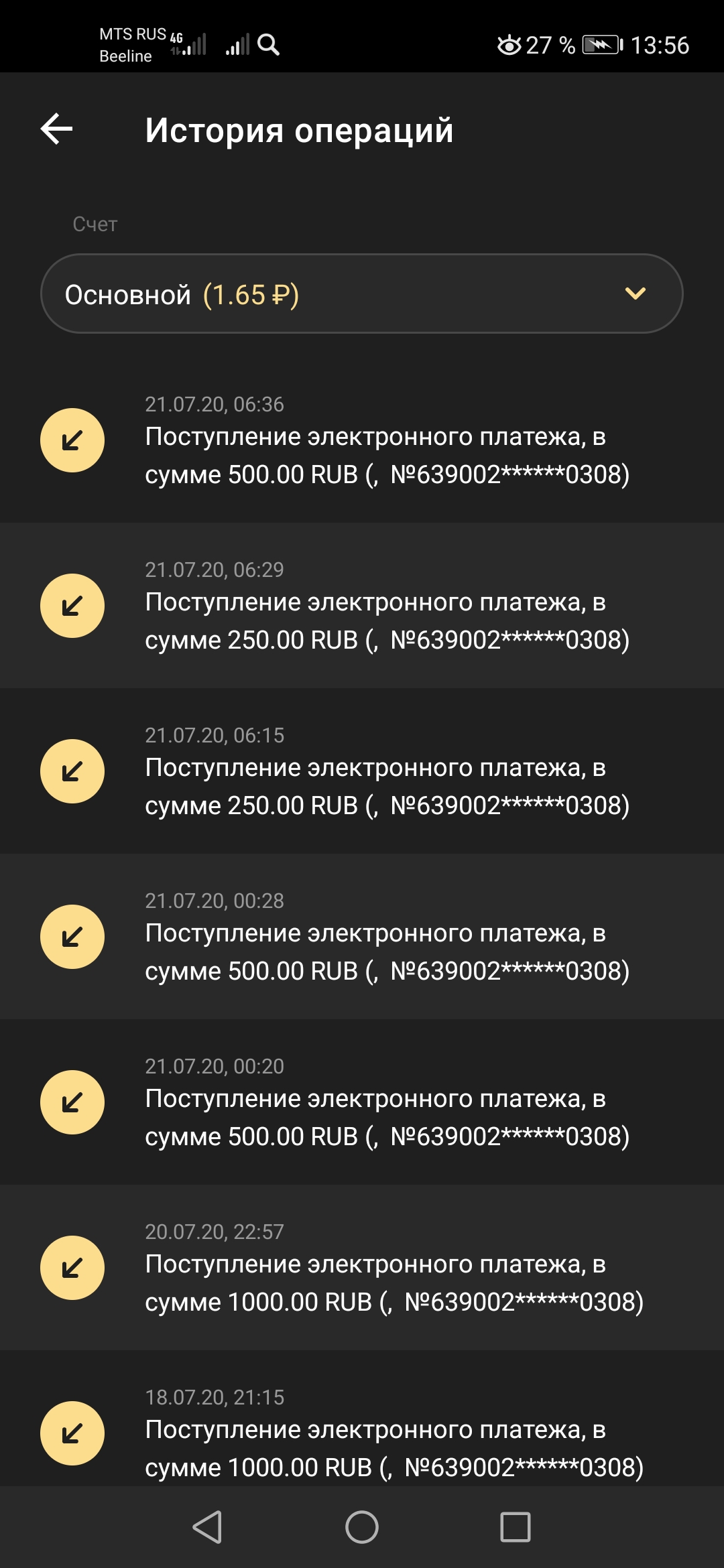This screenshot has width=724, height=1568.
Task: Go back from История операций
Action: (x=57, y=129)
